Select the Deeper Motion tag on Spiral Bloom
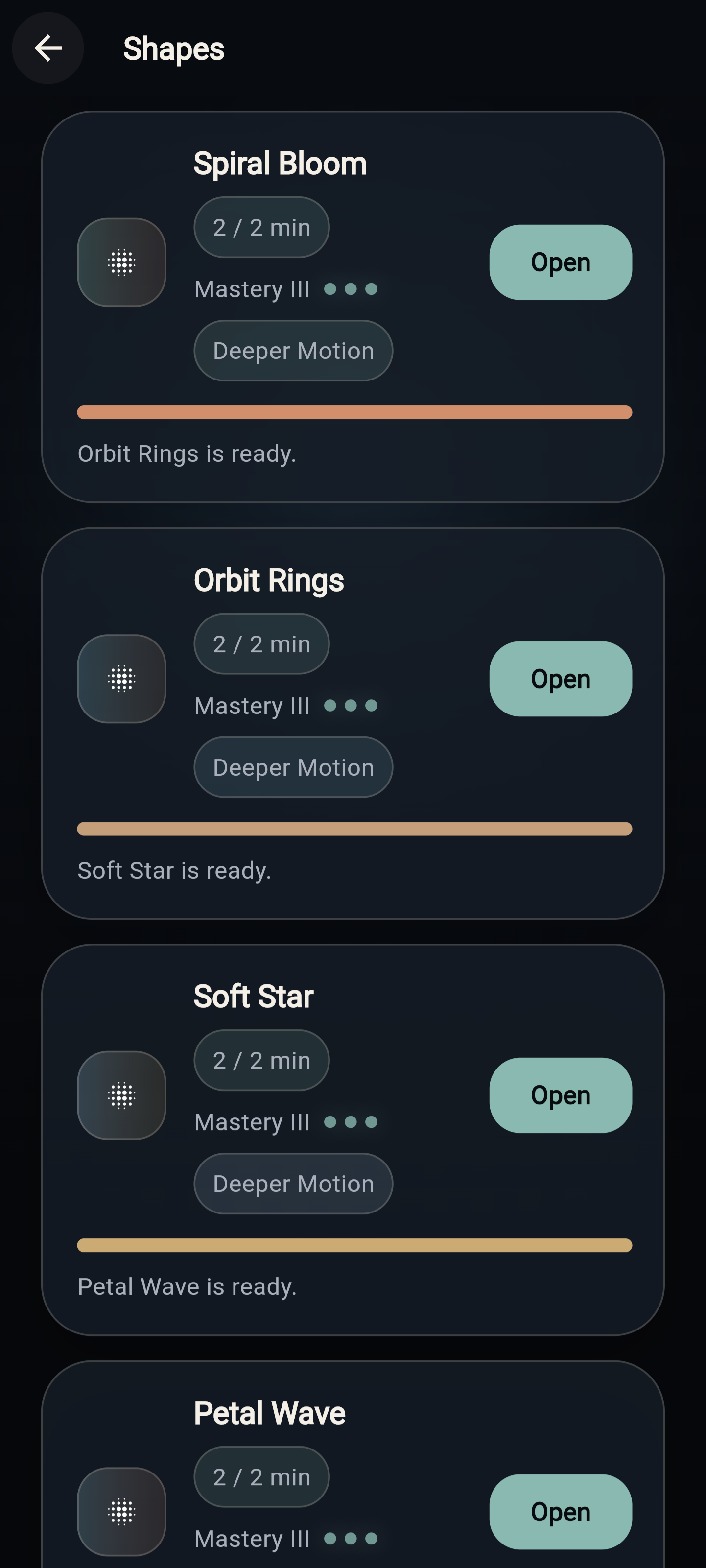This screenshot has width=706, height=1568. [293, 351]
